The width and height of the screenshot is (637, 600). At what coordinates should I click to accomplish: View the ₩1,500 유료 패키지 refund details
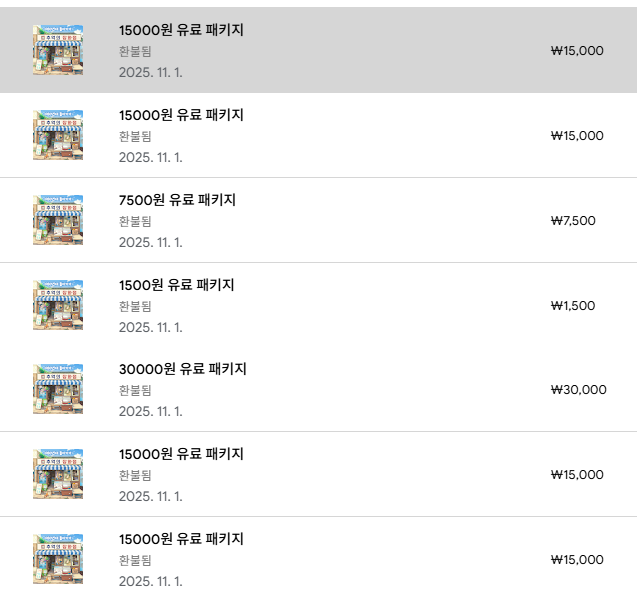(176, 286)
